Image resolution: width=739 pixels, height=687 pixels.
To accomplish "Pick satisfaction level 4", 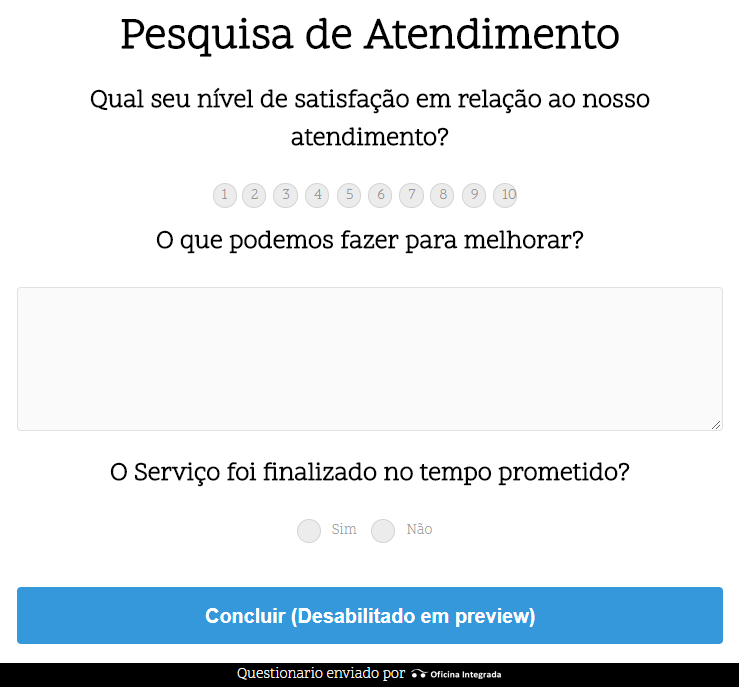I will (317, 195).
